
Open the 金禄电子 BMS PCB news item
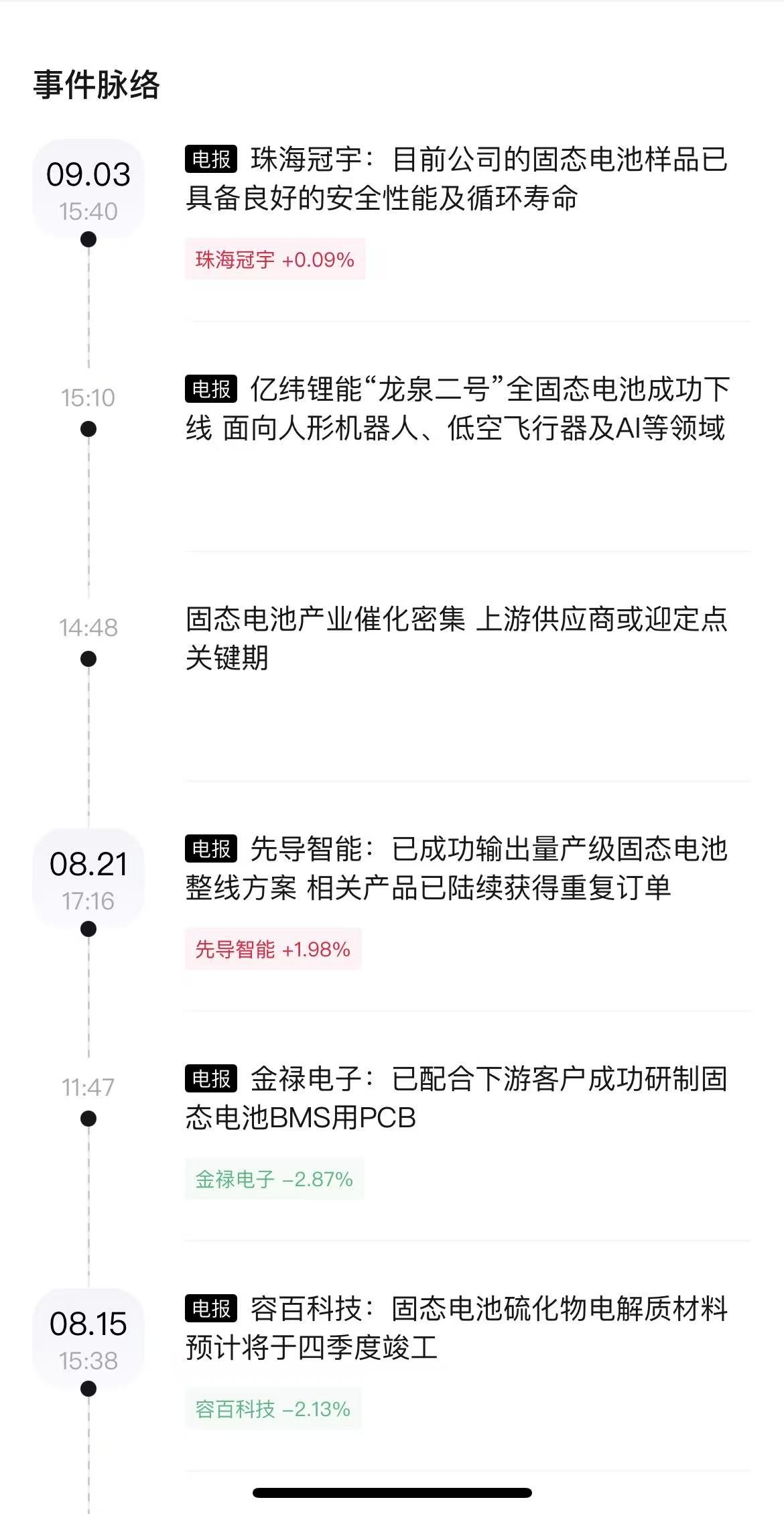[456, 1098]
